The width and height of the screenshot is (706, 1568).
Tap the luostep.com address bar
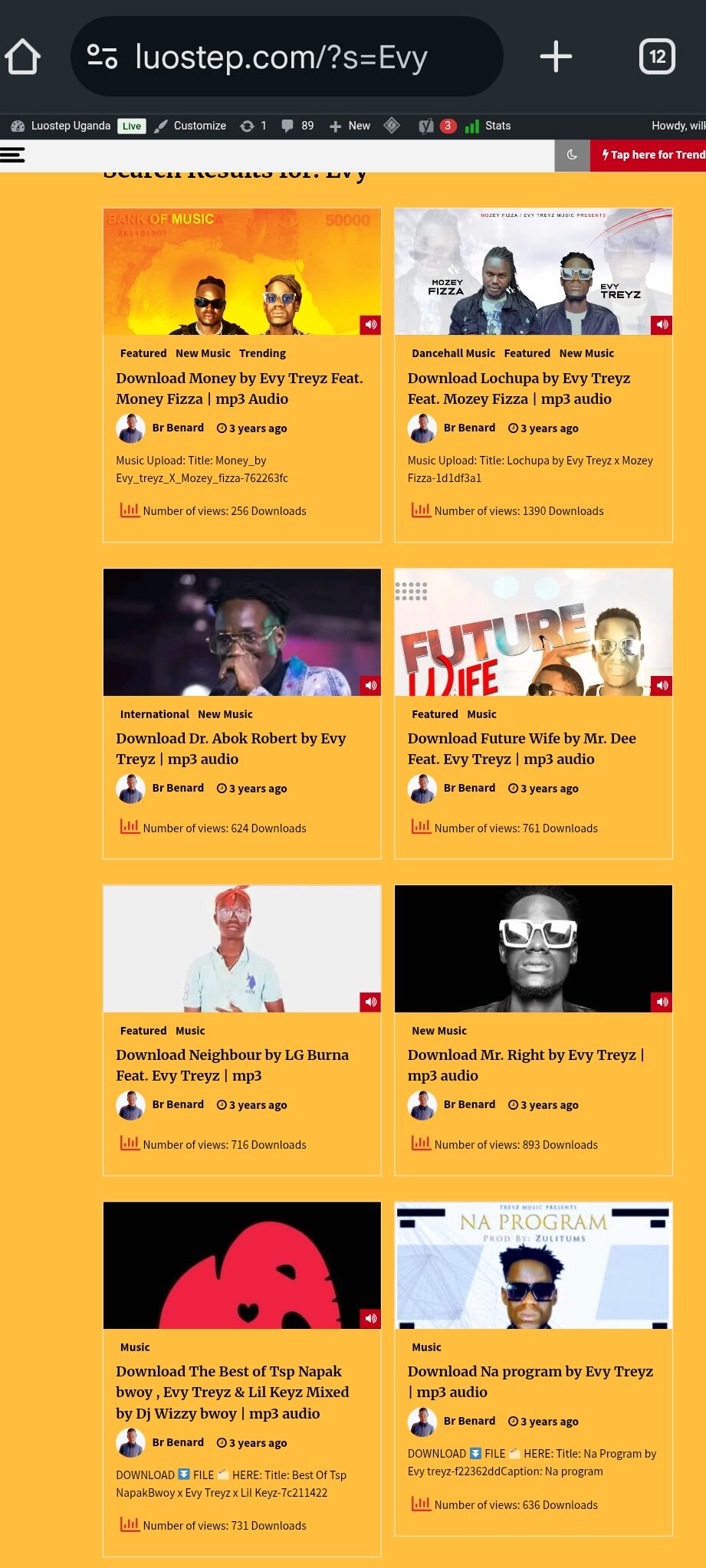tap(281, 57)
